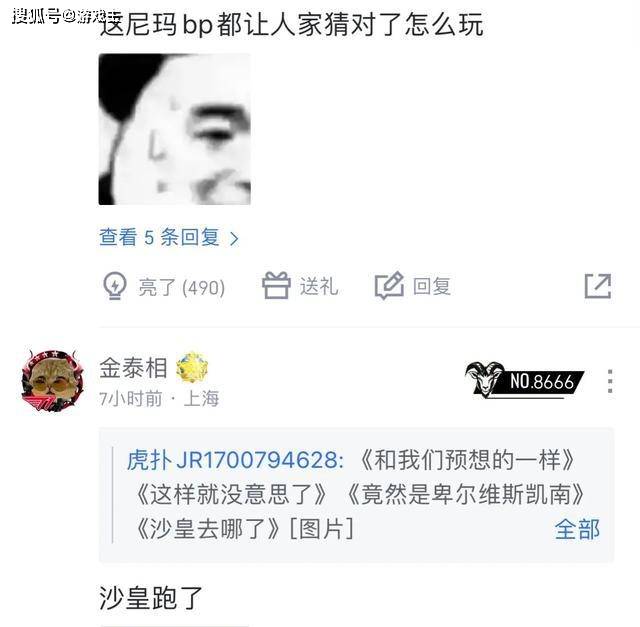Screen dimensions: 640x627
Task: Open 金泰相's profile avatar
Action: click(x=52, y=381)
